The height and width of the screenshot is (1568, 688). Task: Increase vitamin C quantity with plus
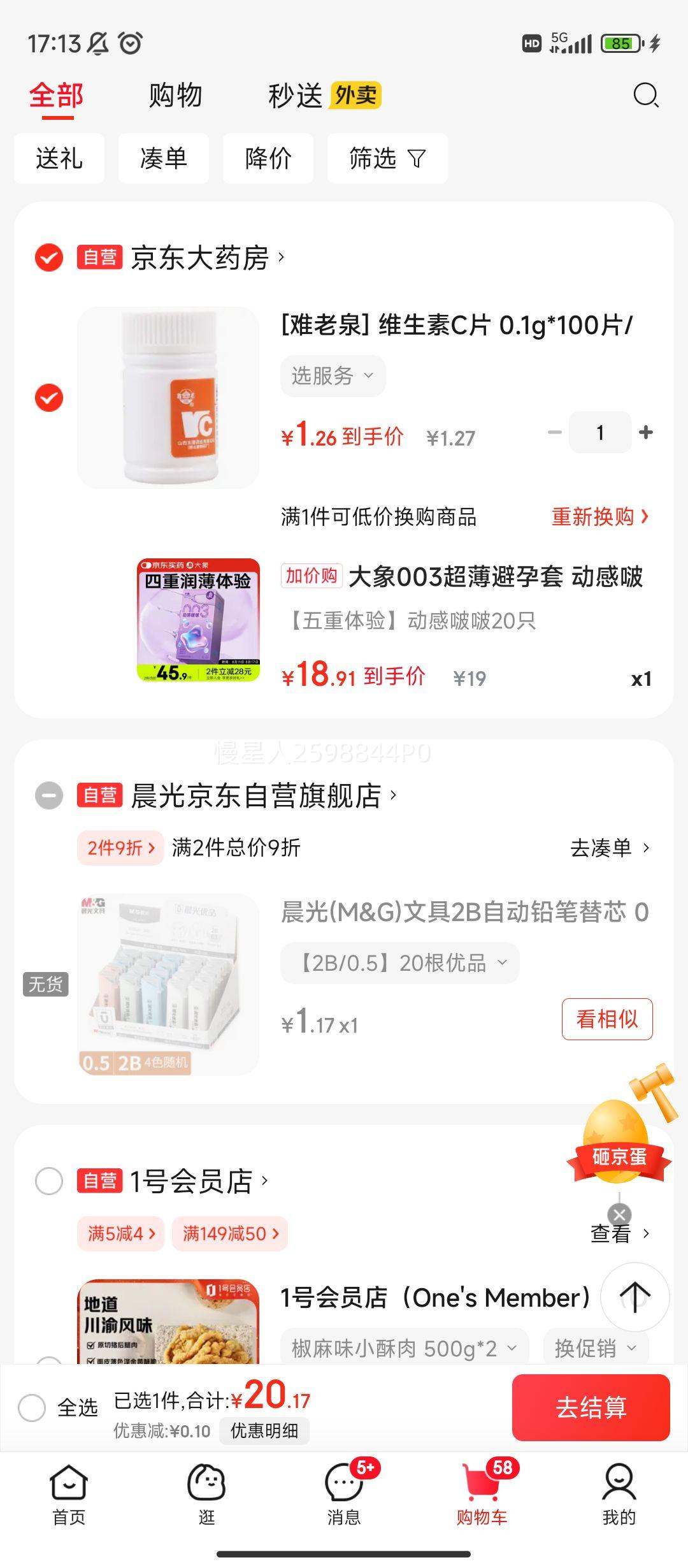(646, 432)
